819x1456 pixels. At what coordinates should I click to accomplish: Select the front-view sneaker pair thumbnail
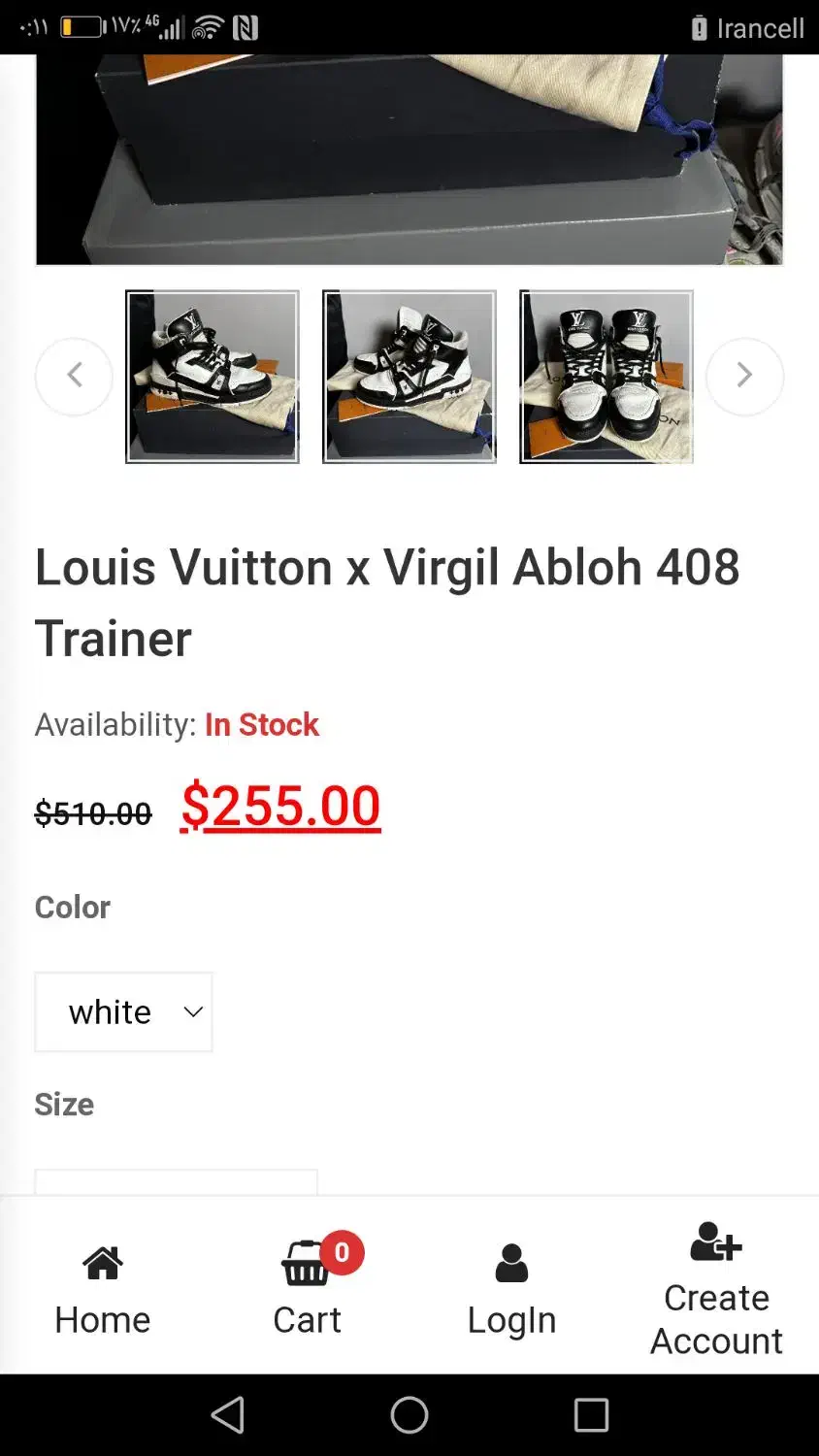[x=606, y=377]
